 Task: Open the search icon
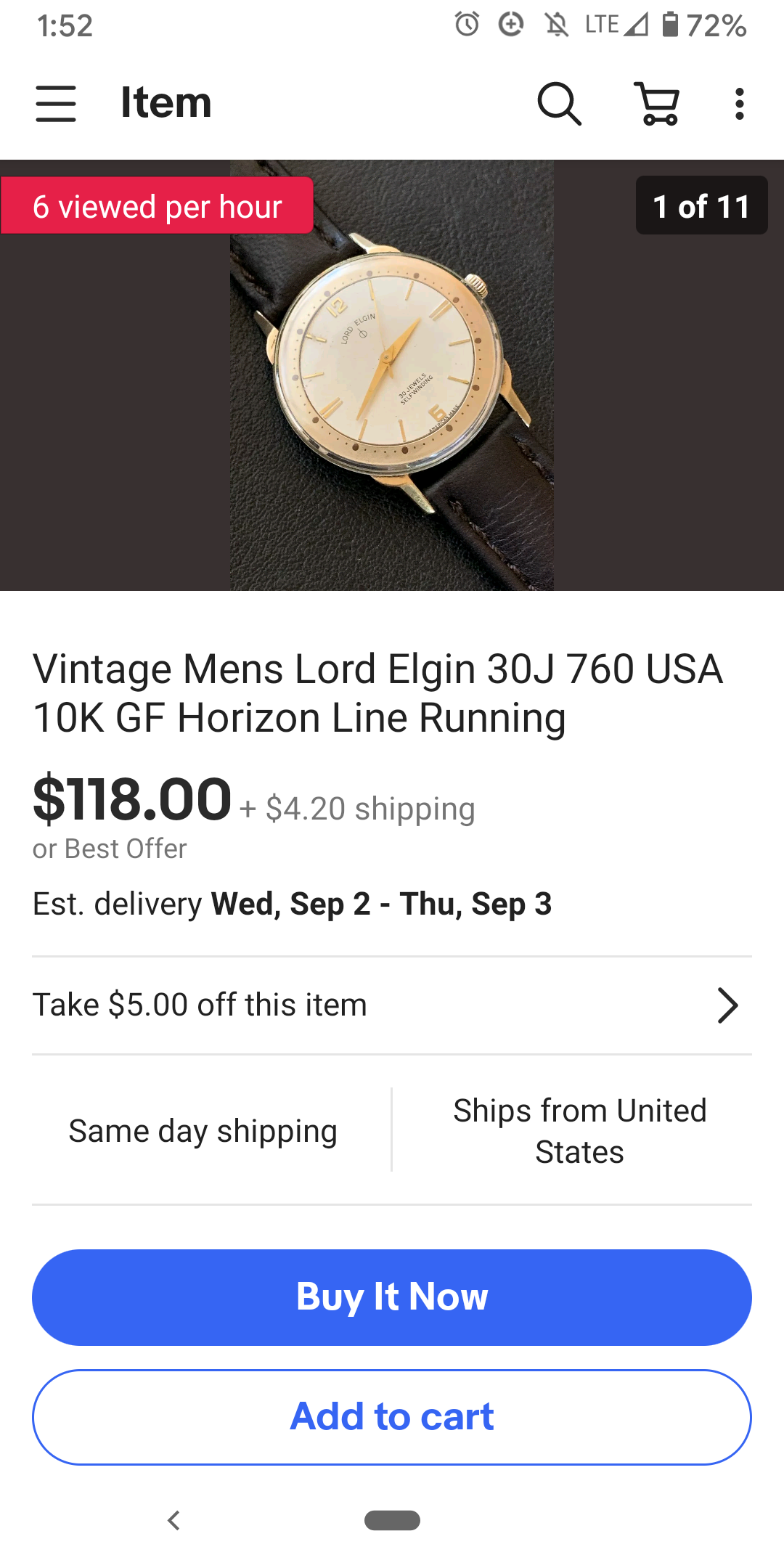[x=559, y=103]
